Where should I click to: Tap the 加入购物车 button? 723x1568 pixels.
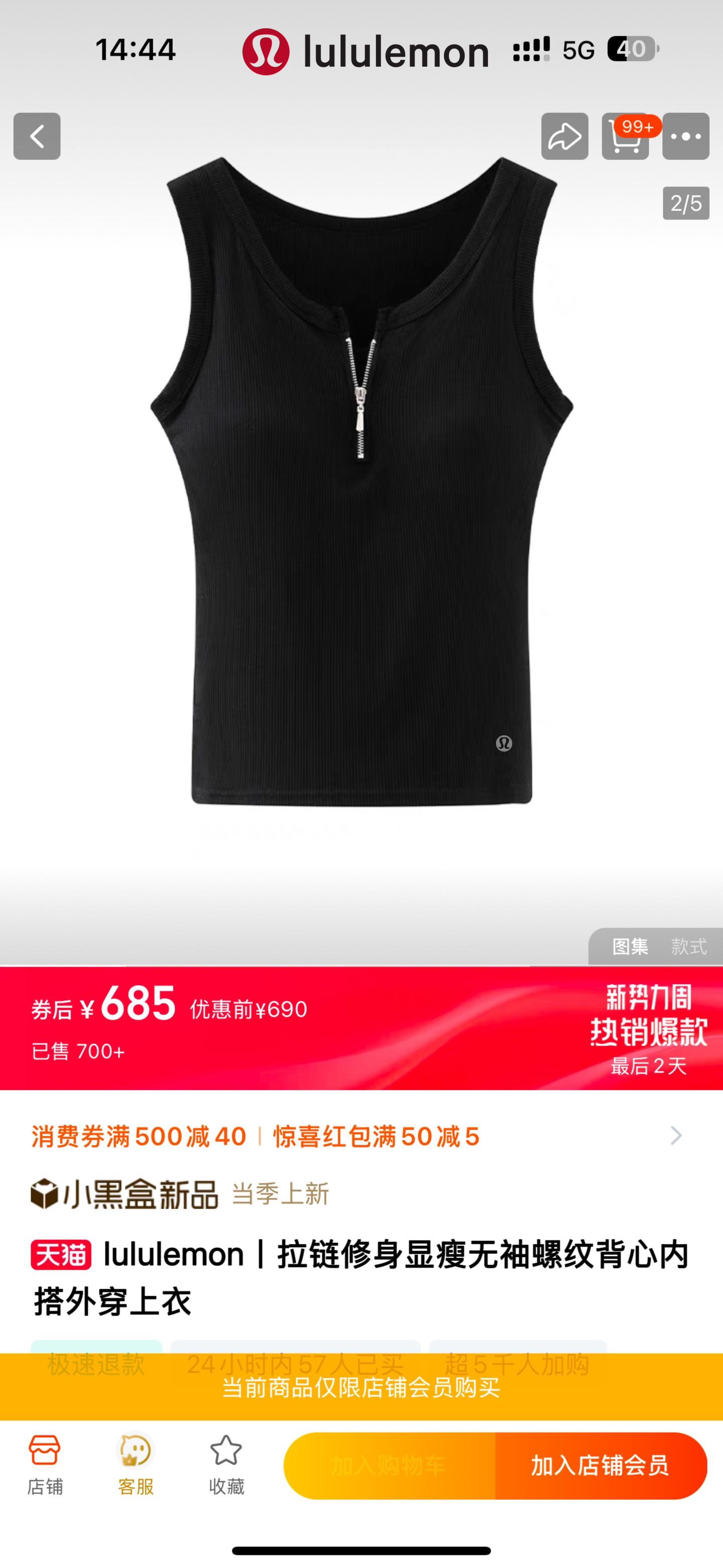point(390,1465)
